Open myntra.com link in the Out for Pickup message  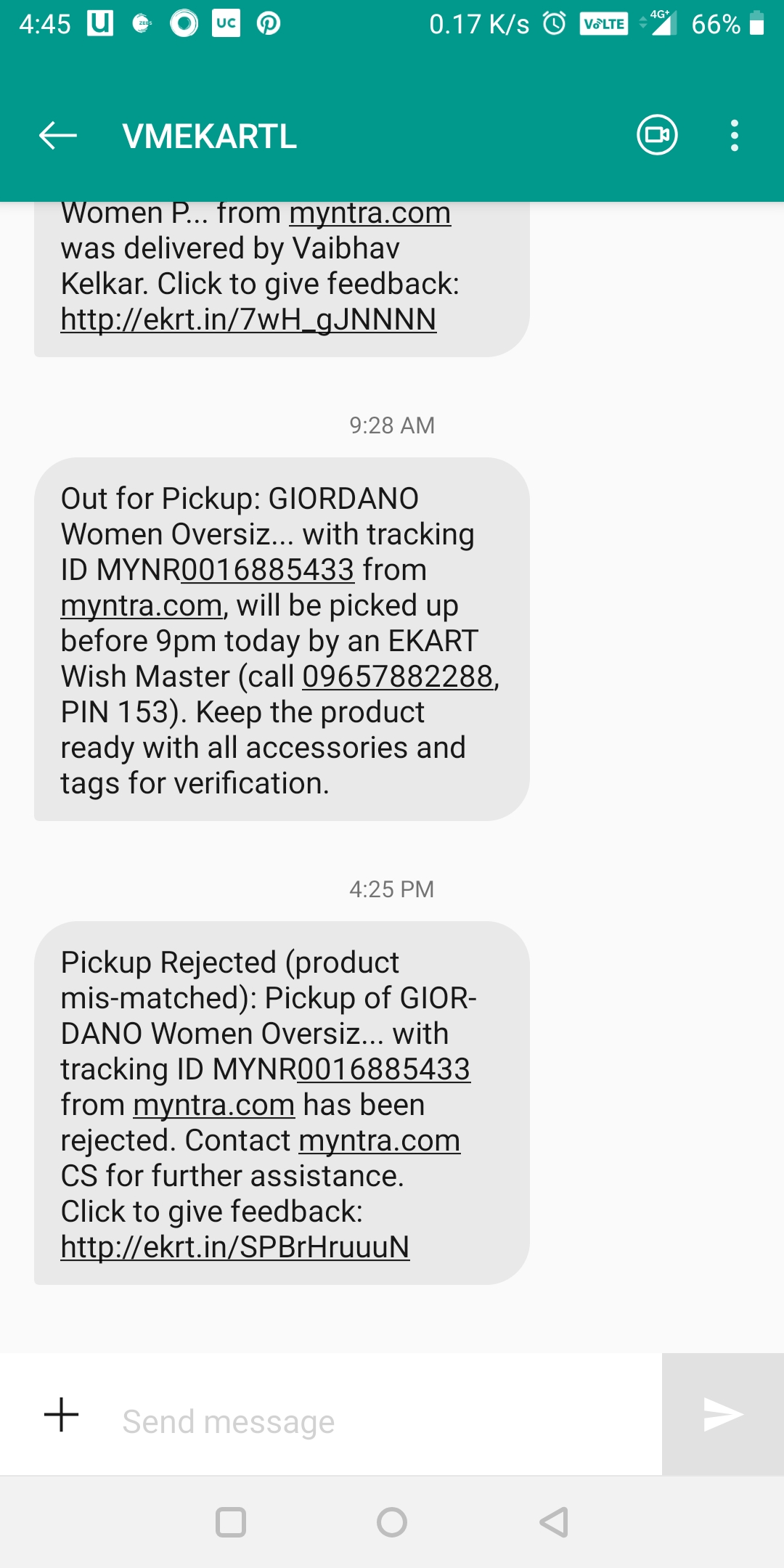141,605
